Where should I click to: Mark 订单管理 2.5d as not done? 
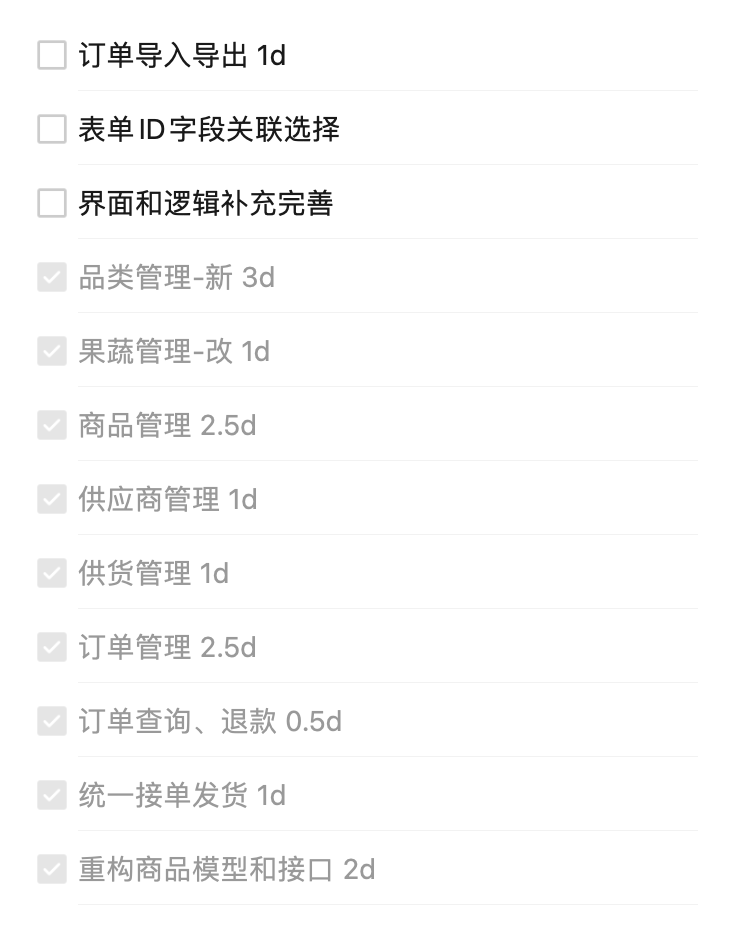[x=52, y=647]
